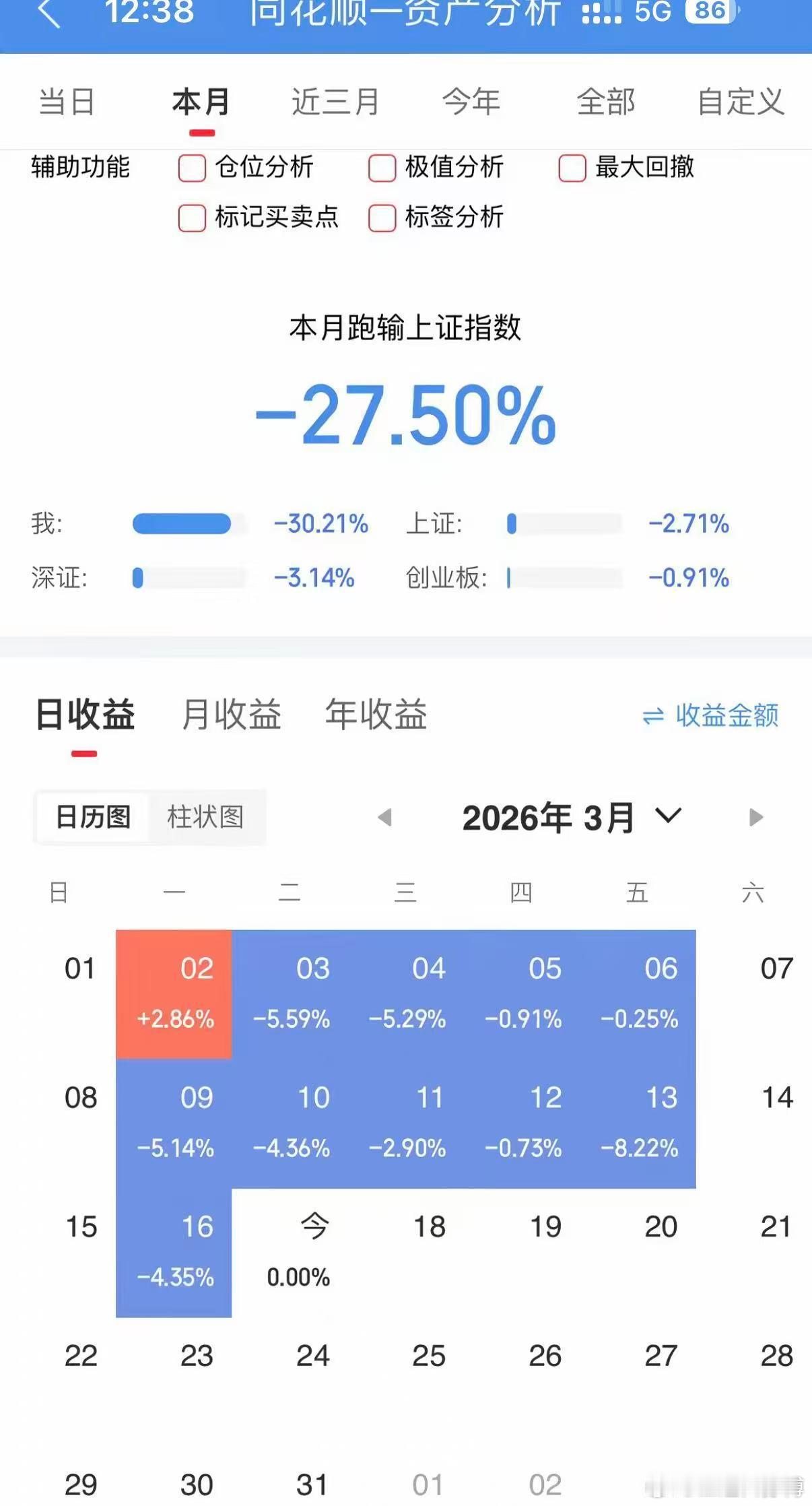
Task: Tap the left arrow to view February 2026
Action: click(384, 818)
